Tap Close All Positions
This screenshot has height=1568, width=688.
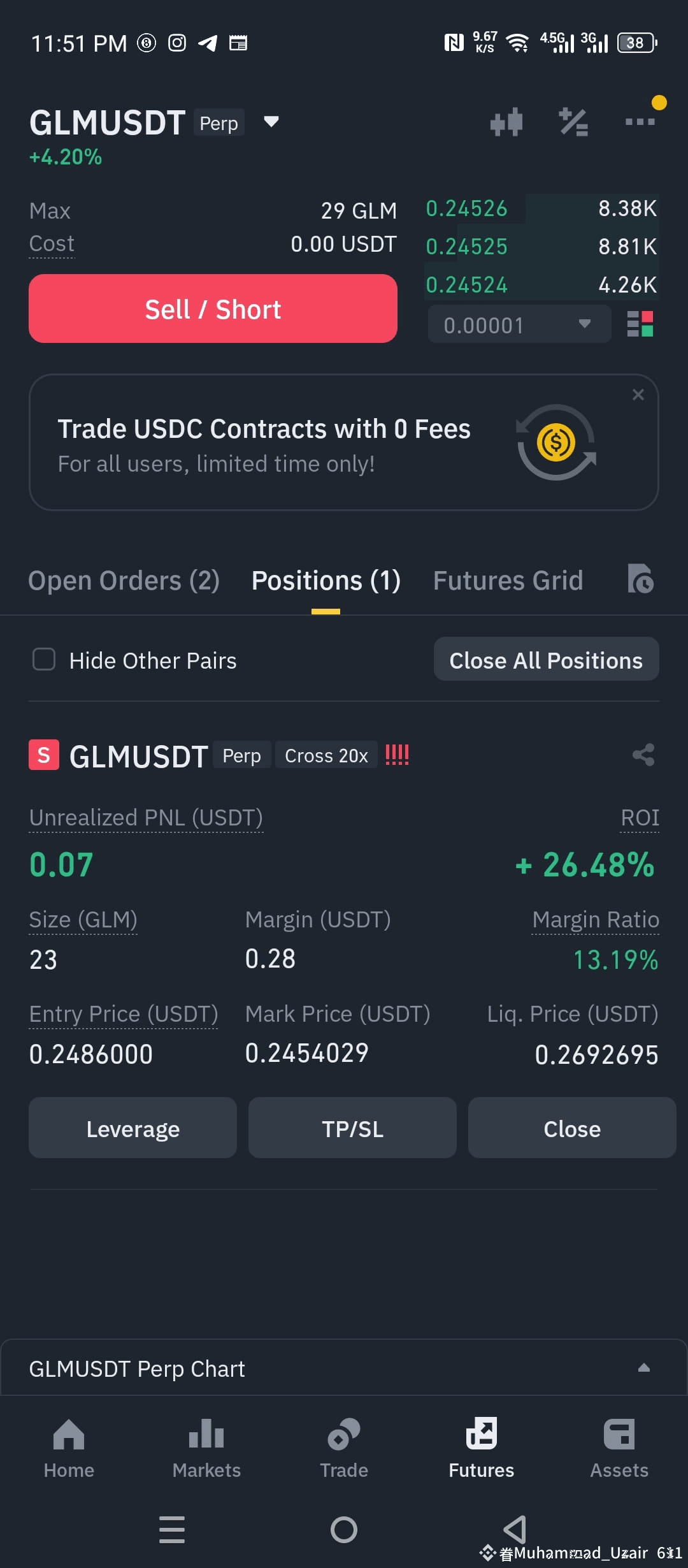[x=546, y=660]
